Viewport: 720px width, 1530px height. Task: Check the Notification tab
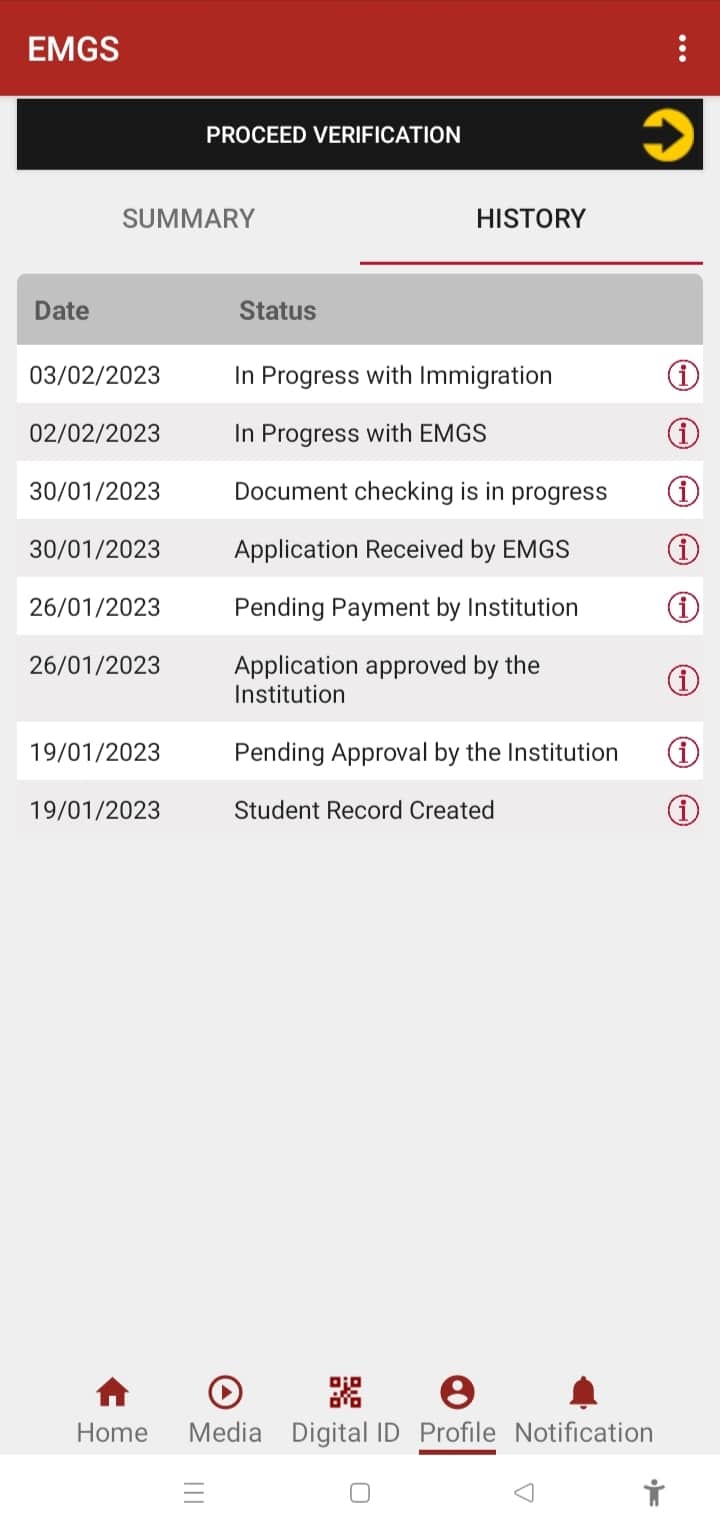tap(583, 1410)
